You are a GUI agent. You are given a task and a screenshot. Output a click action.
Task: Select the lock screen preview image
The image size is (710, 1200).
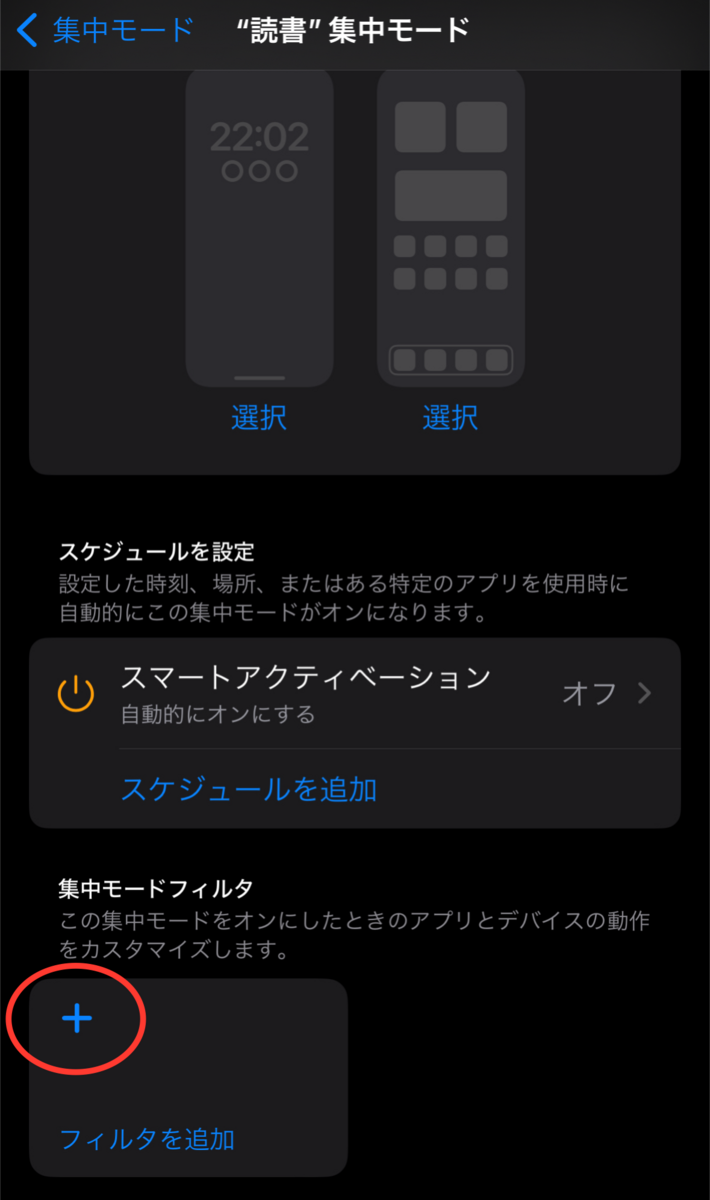259,227
